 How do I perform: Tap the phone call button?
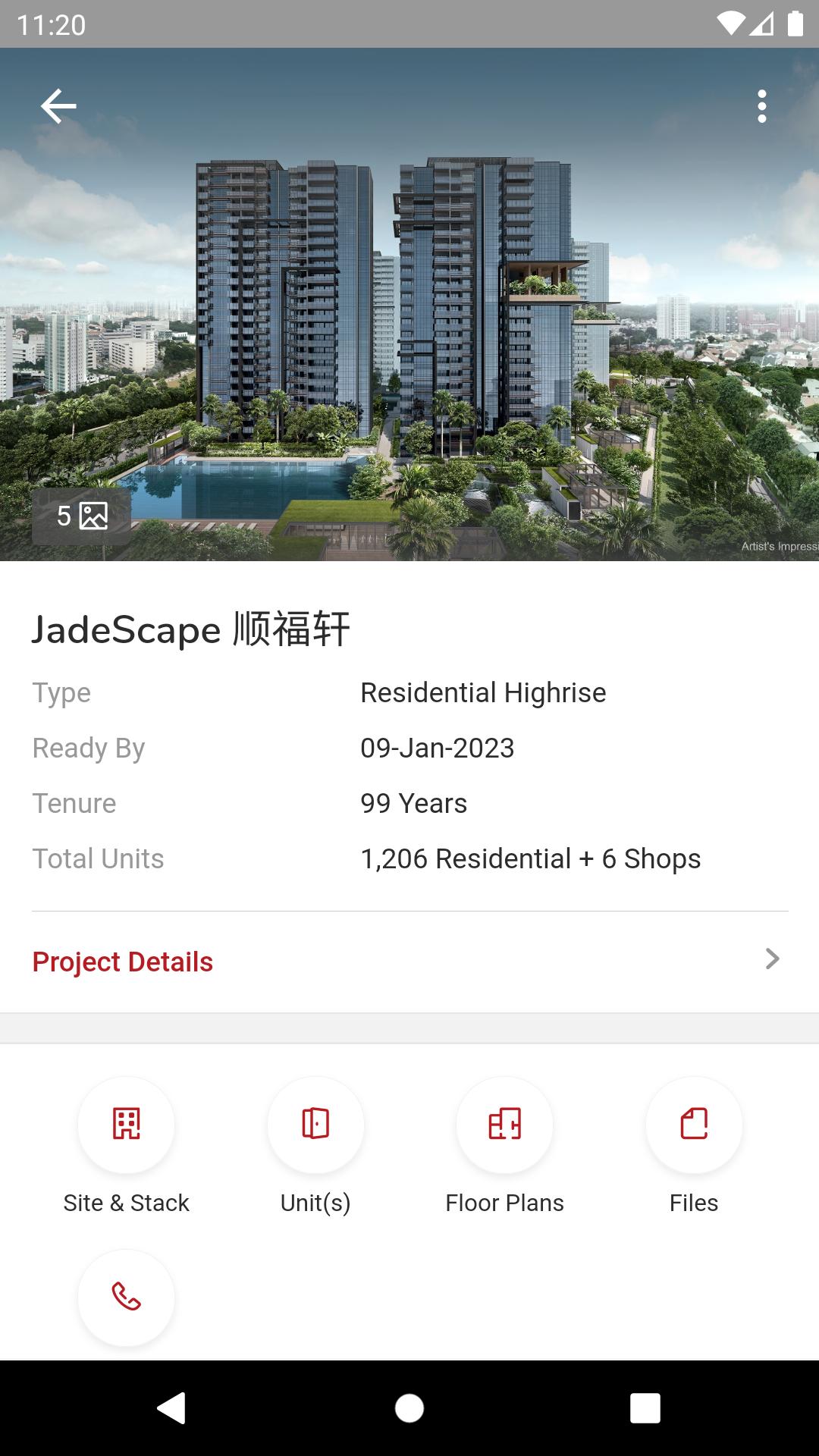click(x=126, y=1298)
